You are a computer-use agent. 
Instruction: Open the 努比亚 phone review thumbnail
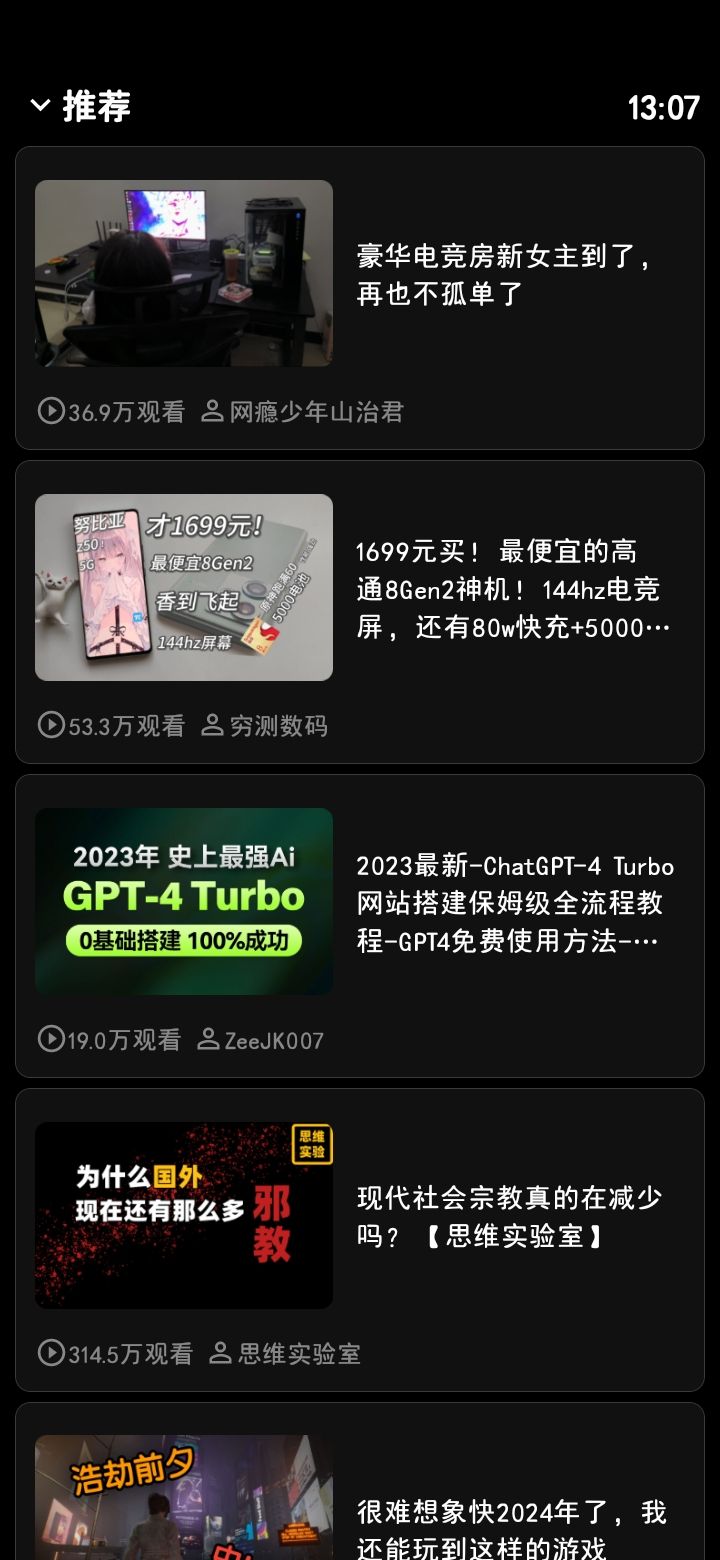pos(184,587)
